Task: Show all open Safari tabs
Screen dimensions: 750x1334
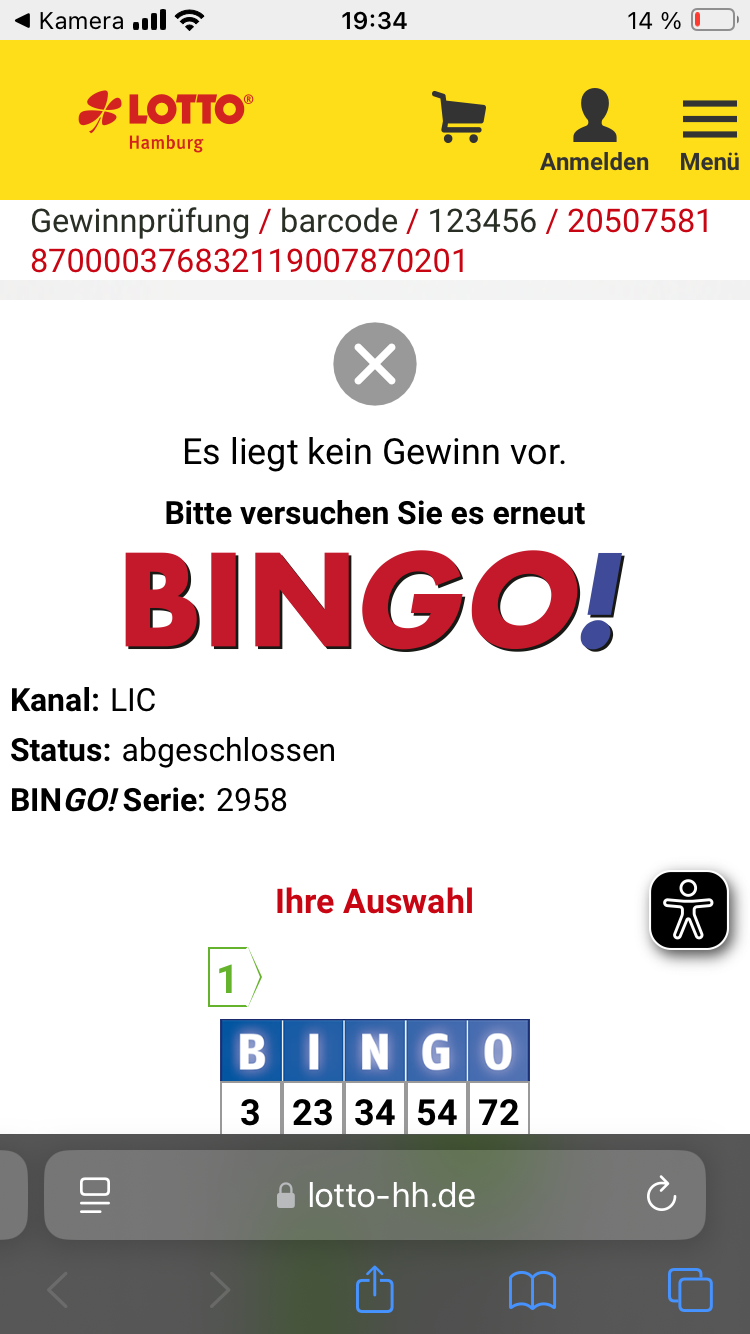Action: pos(689,1290)
